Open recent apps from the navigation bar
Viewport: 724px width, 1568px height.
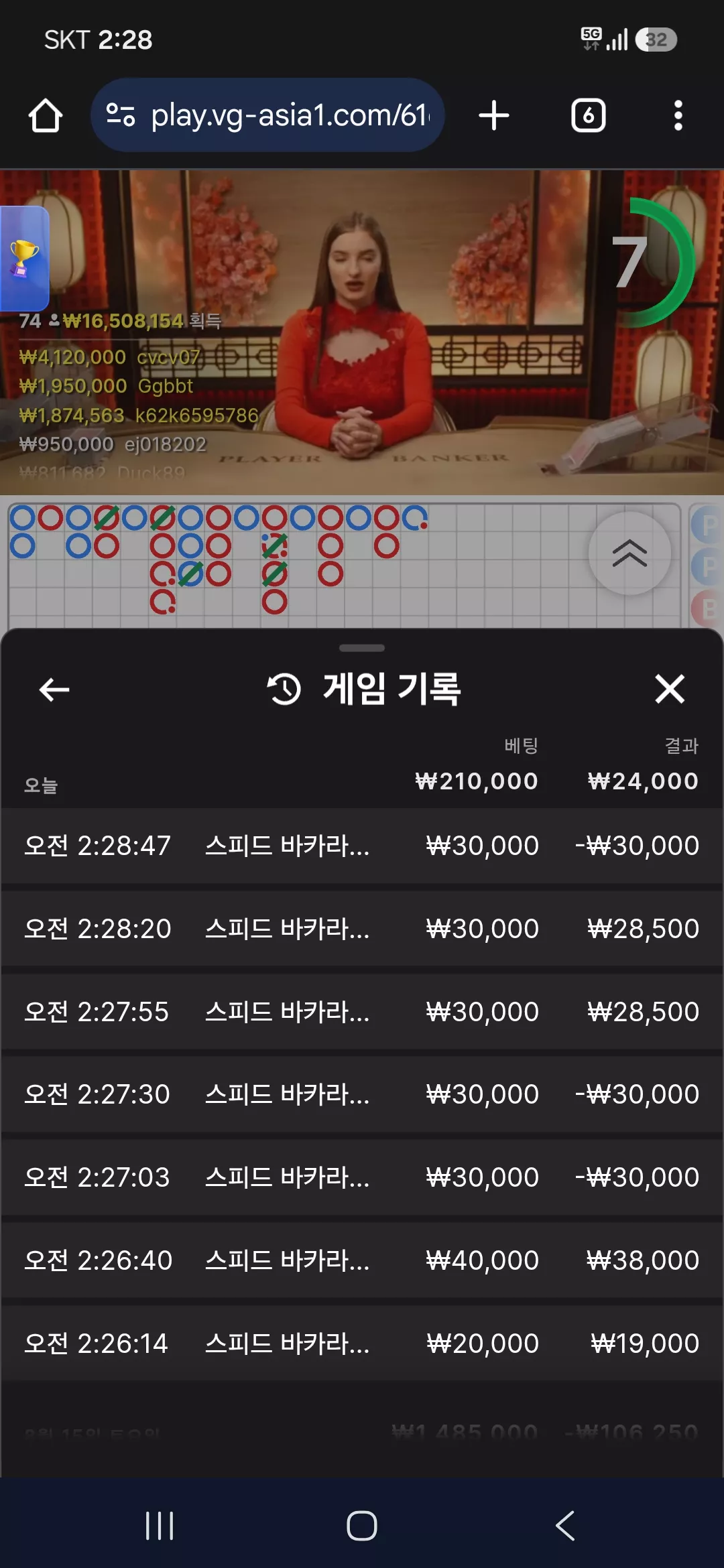[160, 1526]
